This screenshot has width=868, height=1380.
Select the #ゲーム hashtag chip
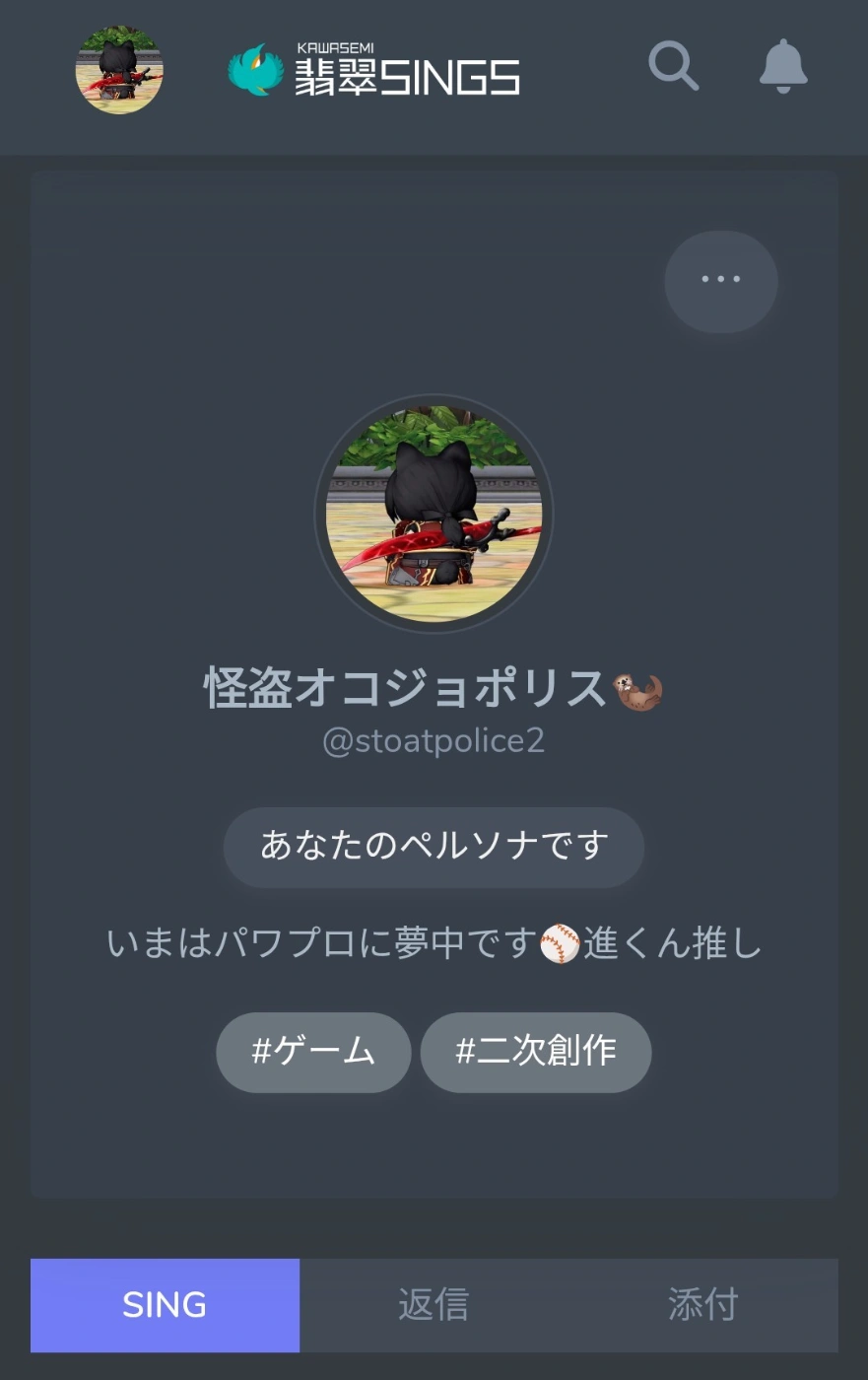[x=313, y=1051]
